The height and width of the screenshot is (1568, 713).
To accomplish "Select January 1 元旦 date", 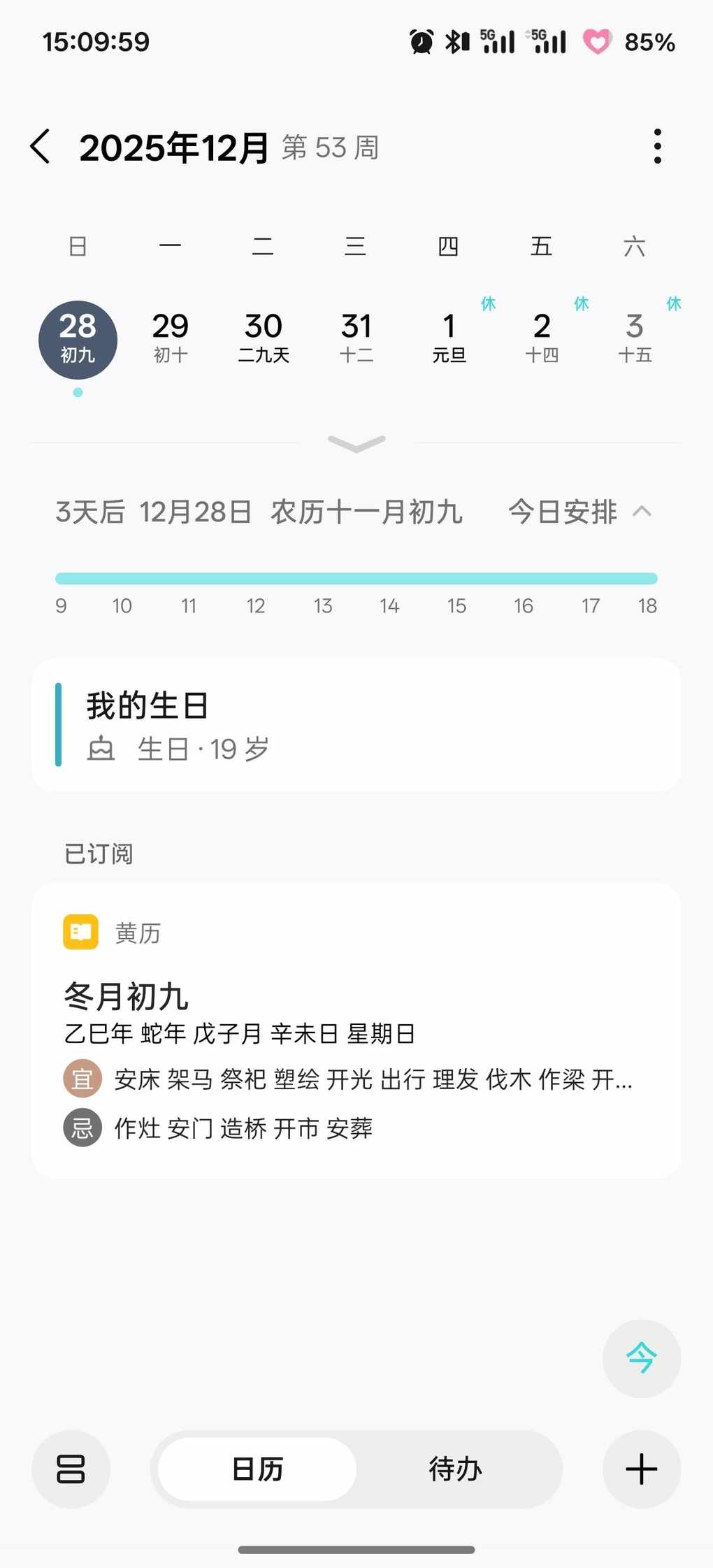I will coord(449,338).
